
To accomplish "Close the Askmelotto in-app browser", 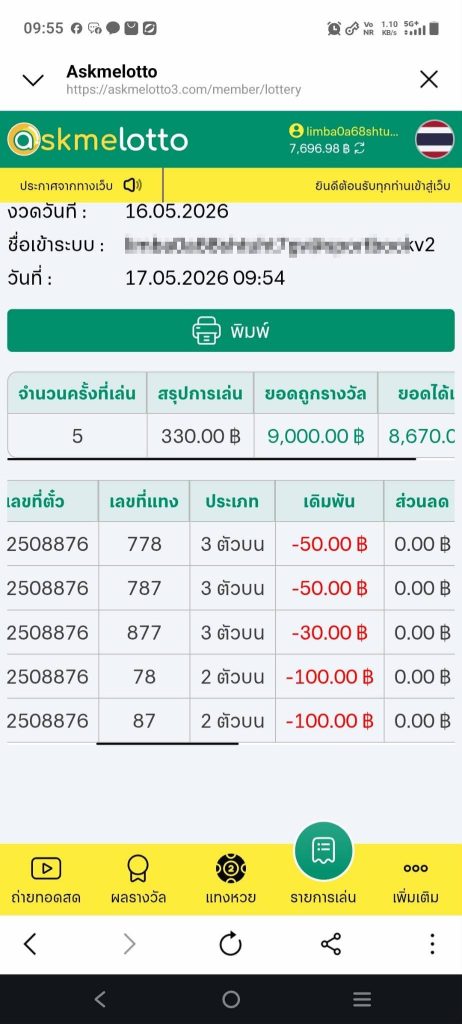I will (429, 80).
